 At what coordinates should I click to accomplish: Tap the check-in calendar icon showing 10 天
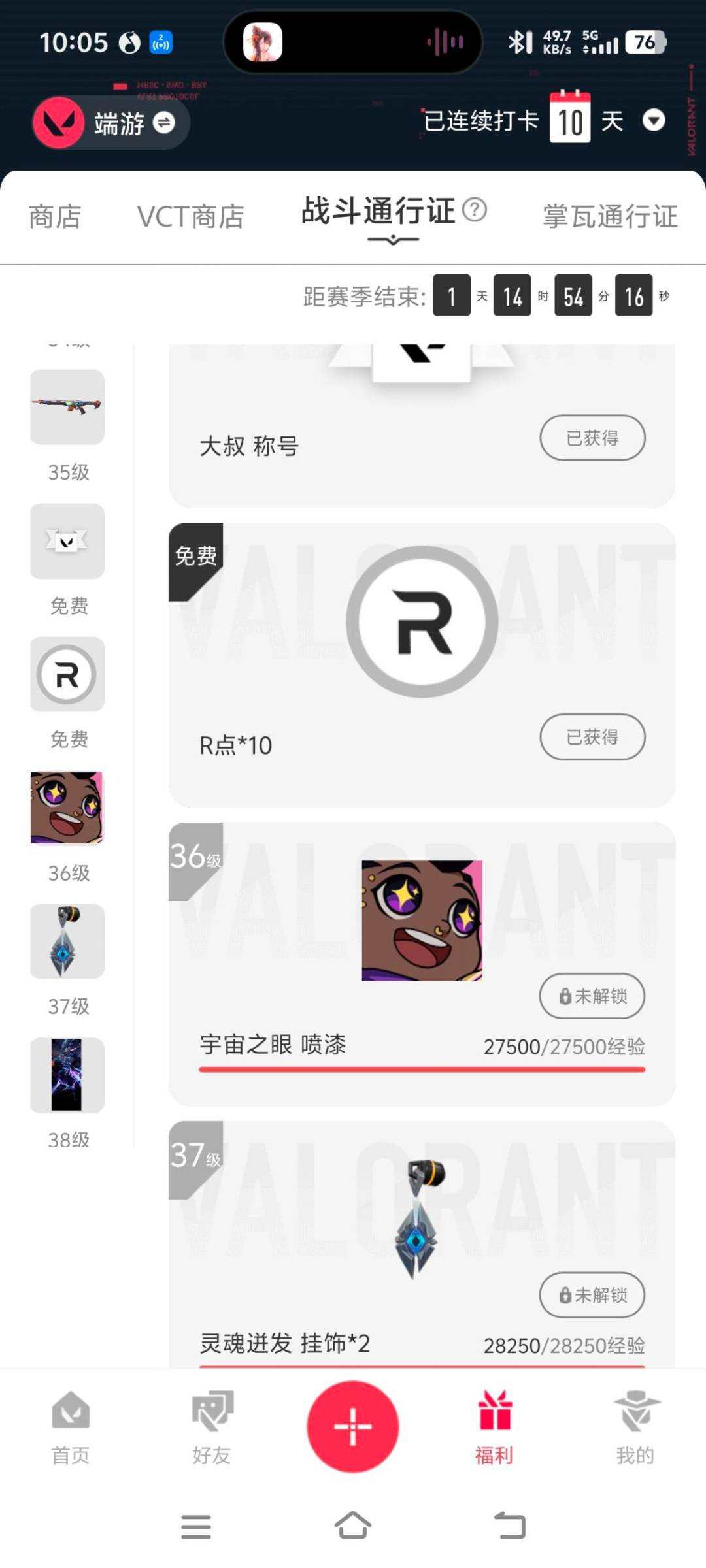[571, 120]
